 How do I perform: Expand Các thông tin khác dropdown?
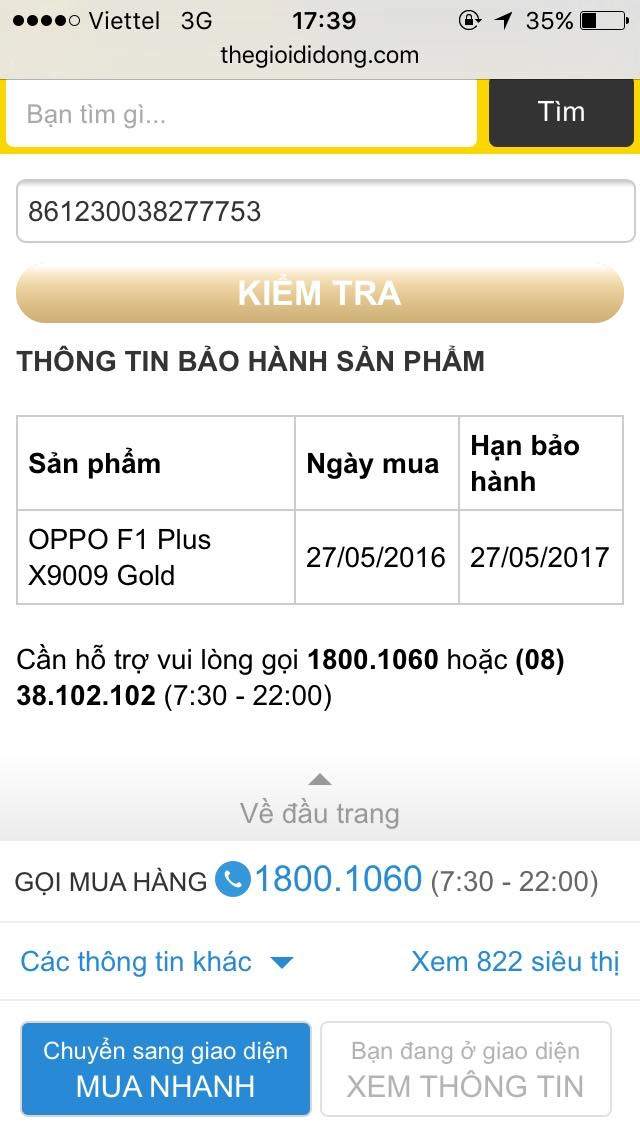pos(157,961)
